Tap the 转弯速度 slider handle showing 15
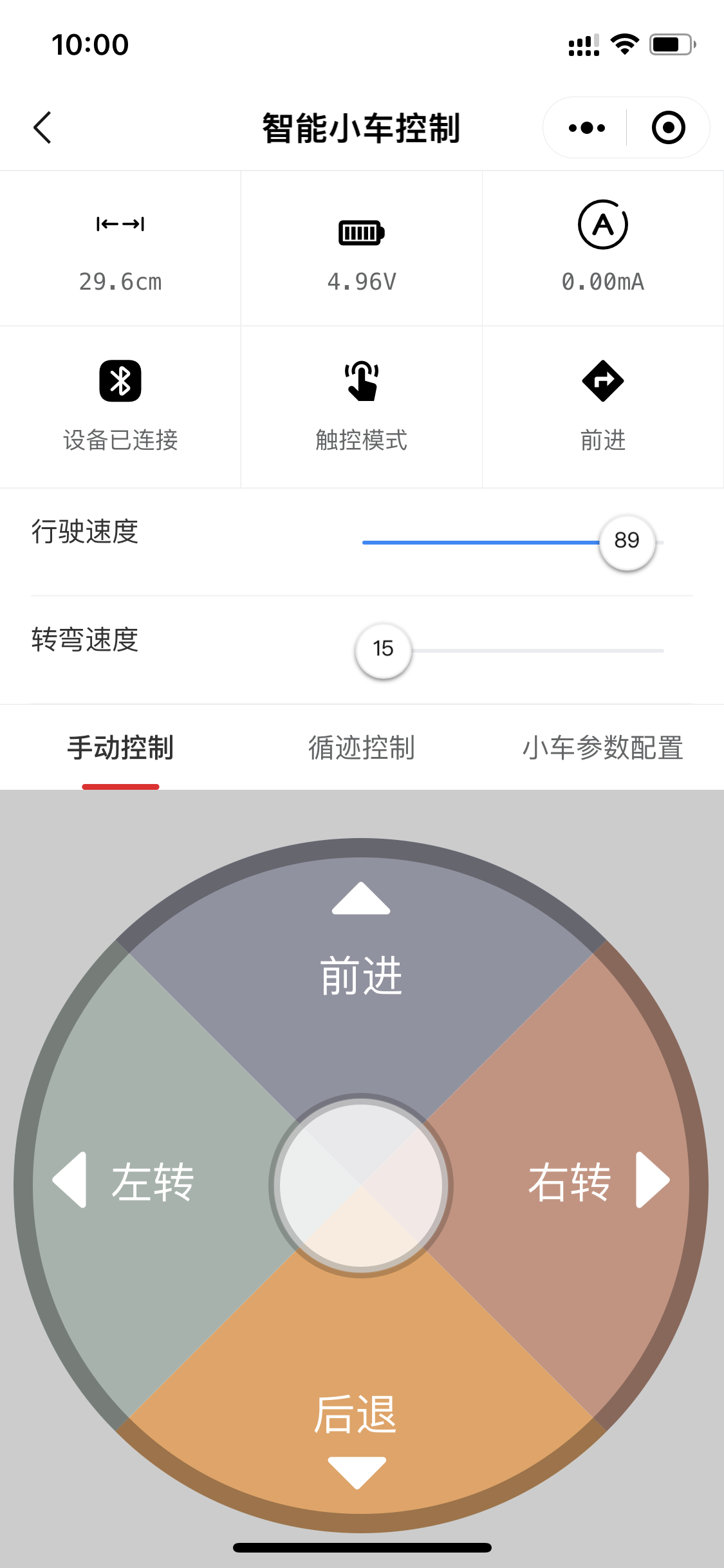Viewport: 724px width, 1568px height. (x=384, y=650)
